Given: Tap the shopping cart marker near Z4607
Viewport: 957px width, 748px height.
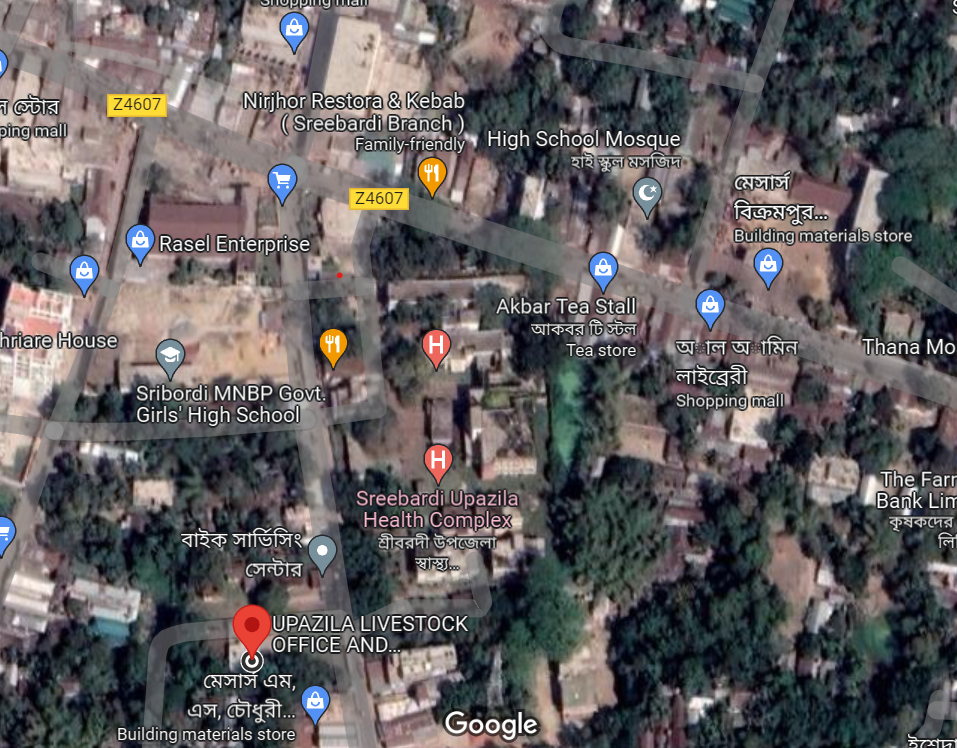Looking at the screenshot, I should click(283, 182).
